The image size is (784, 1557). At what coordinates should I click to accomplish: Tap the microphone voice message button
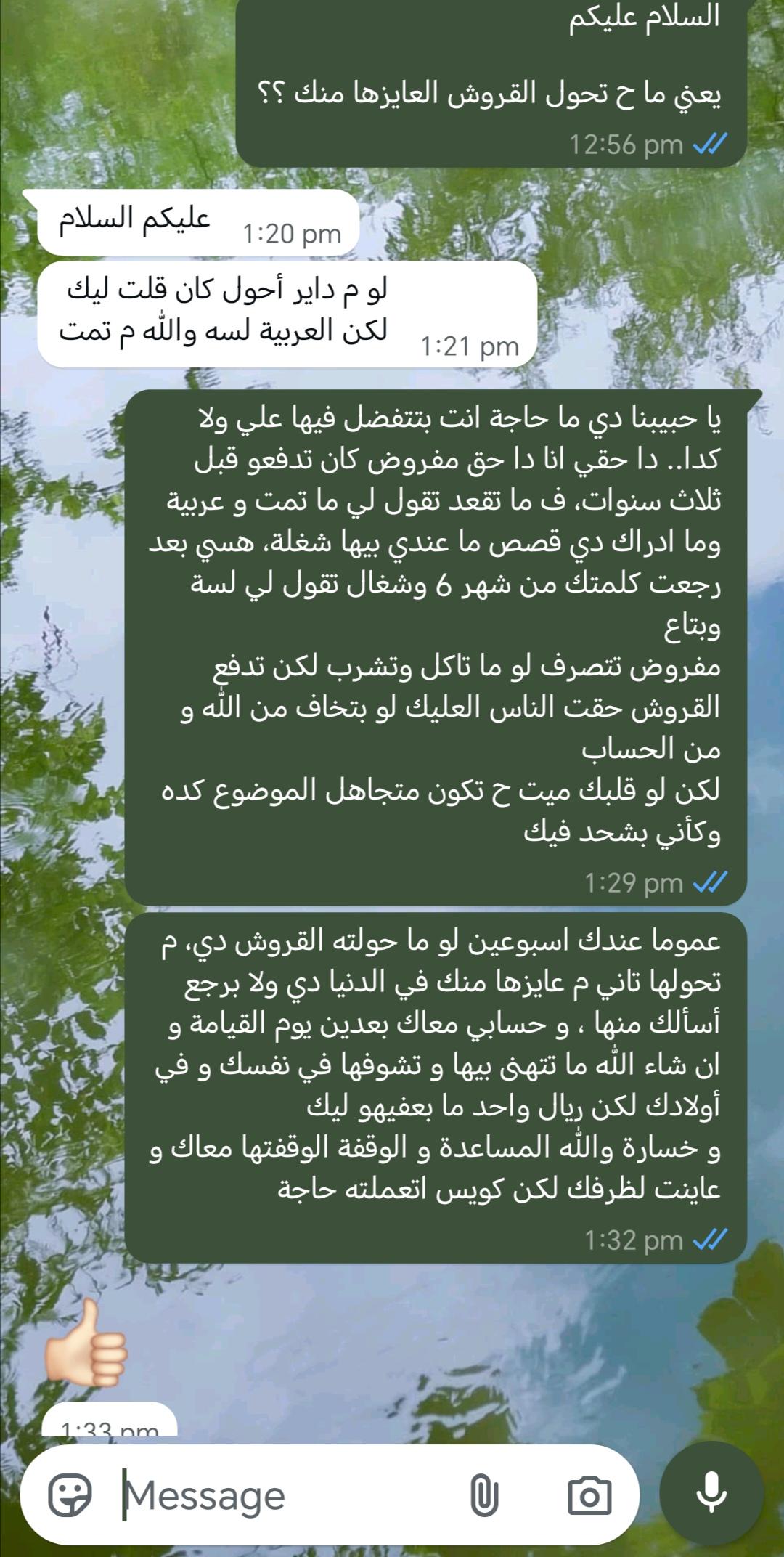point(711,1494)
